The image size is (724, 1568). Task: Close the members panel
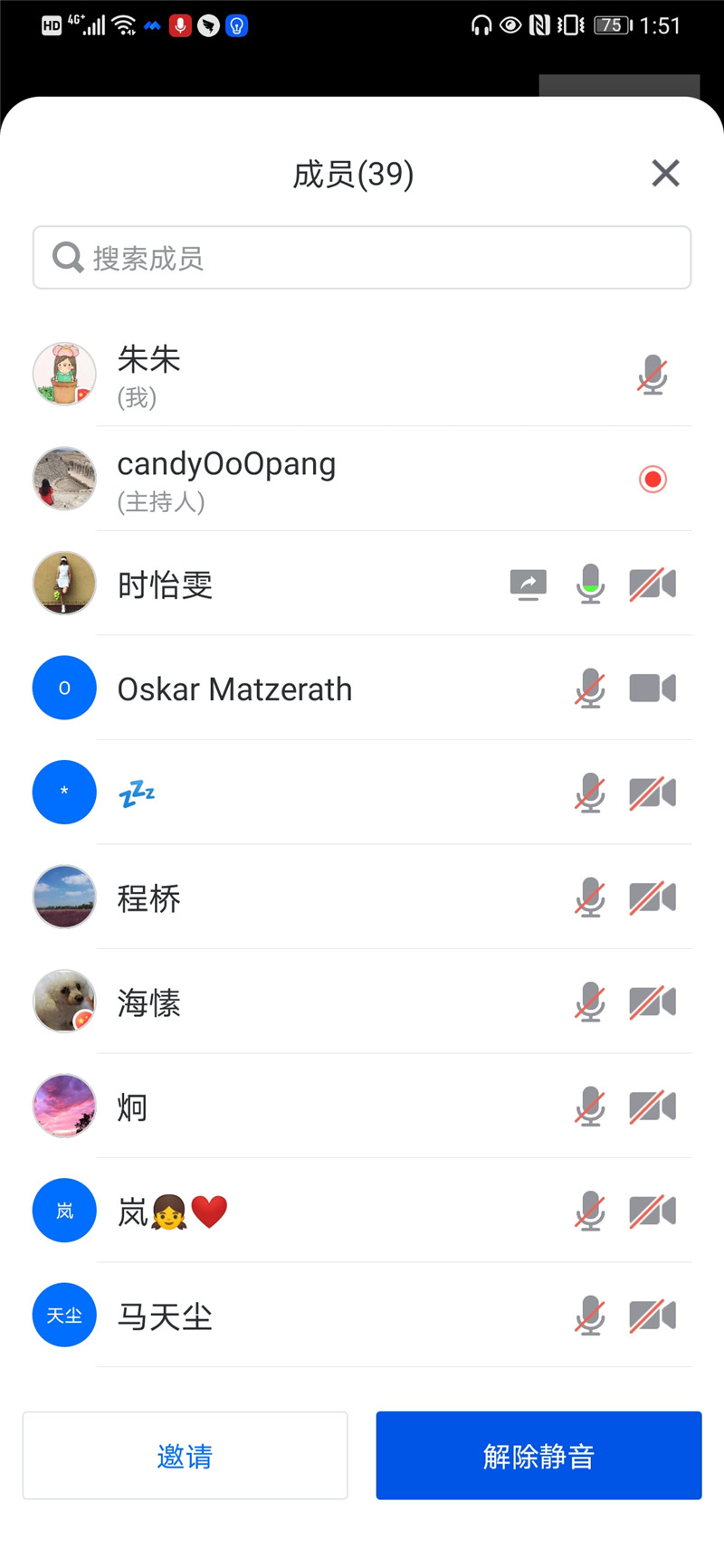point(665,173)
